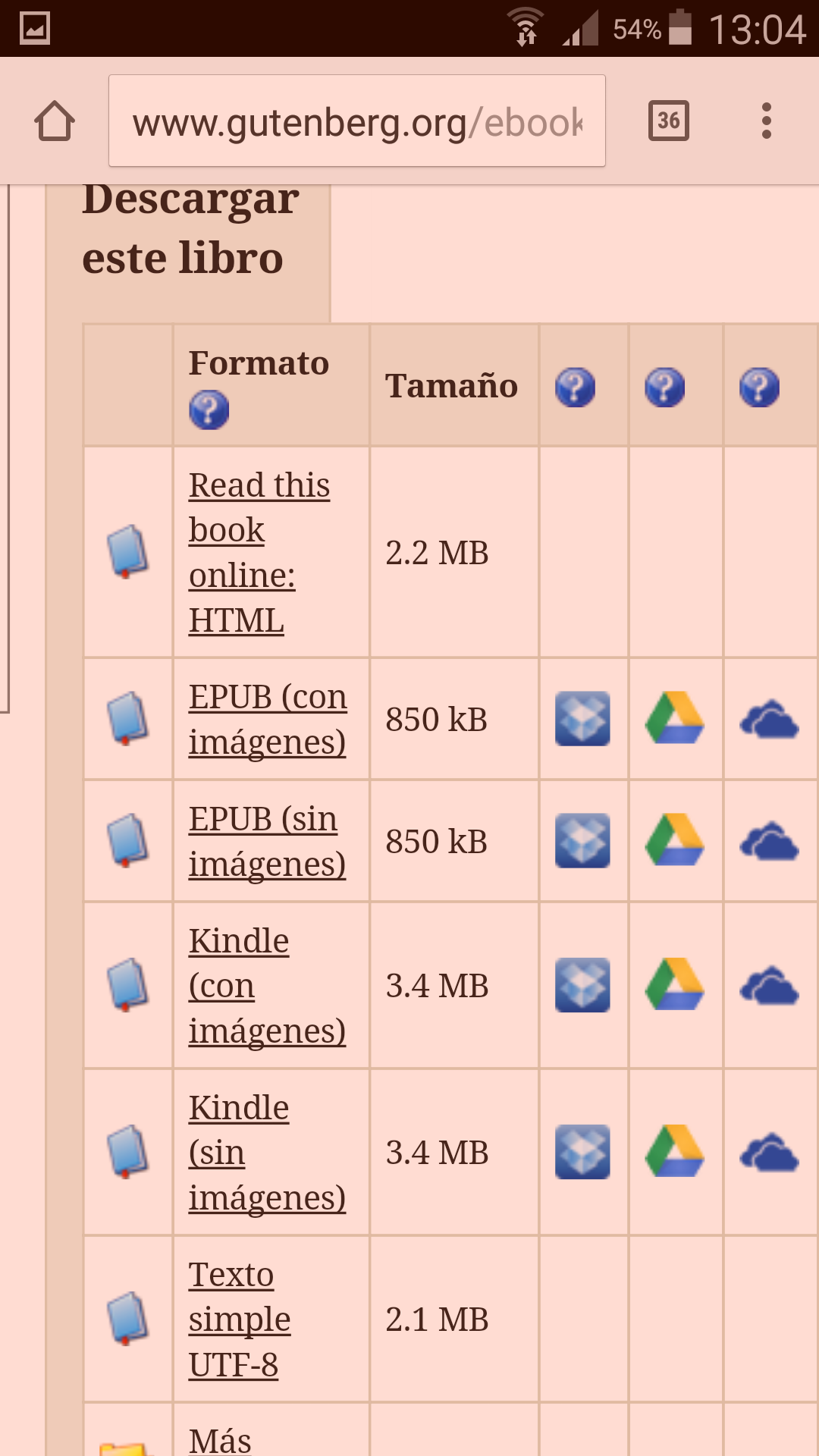This screenshot has width=819, height=1456.
Task: Download Kindle (con imágenes)
Action: 267,985
